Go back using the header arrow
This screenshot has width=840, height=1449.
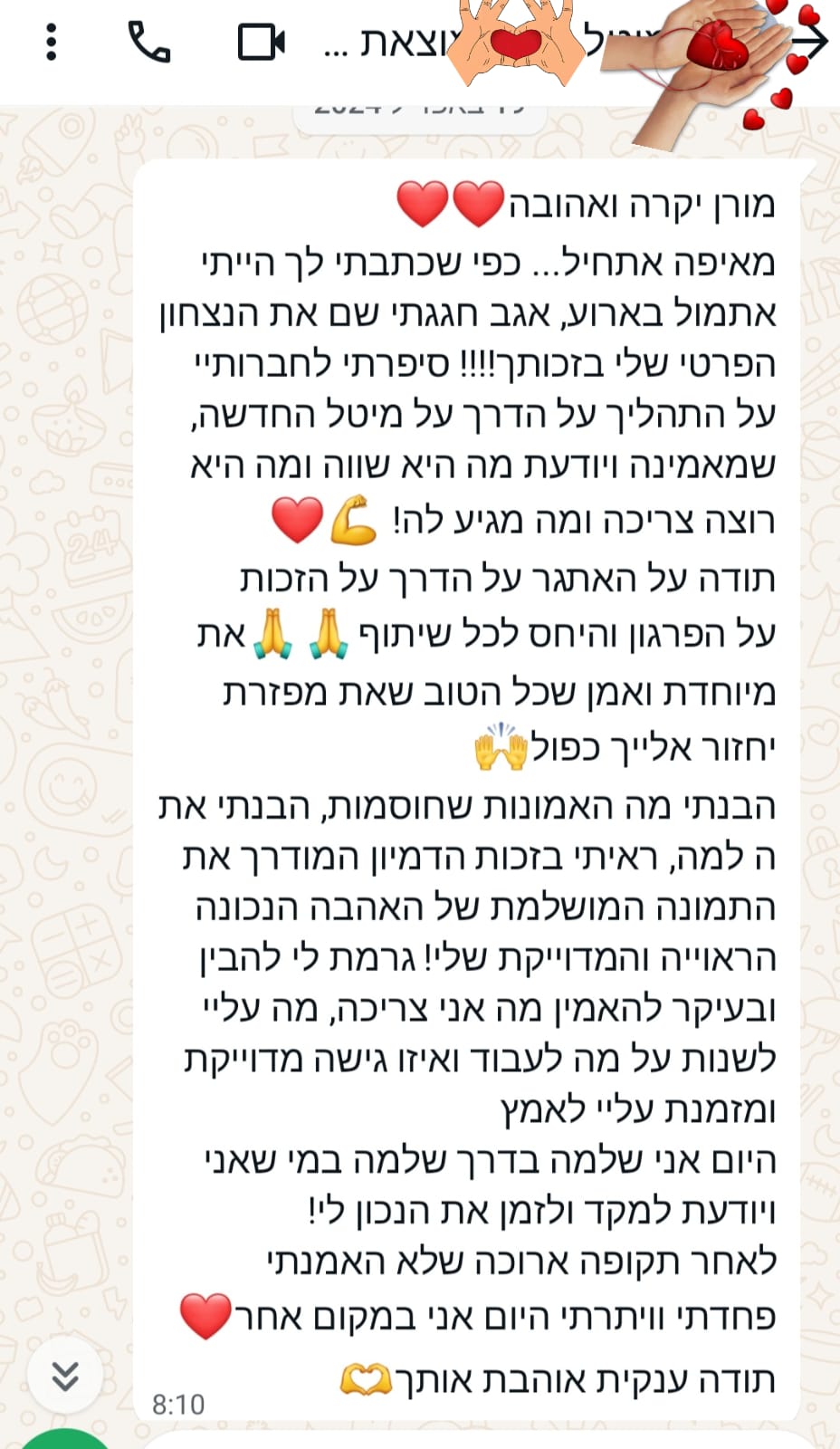coord(811,40)
